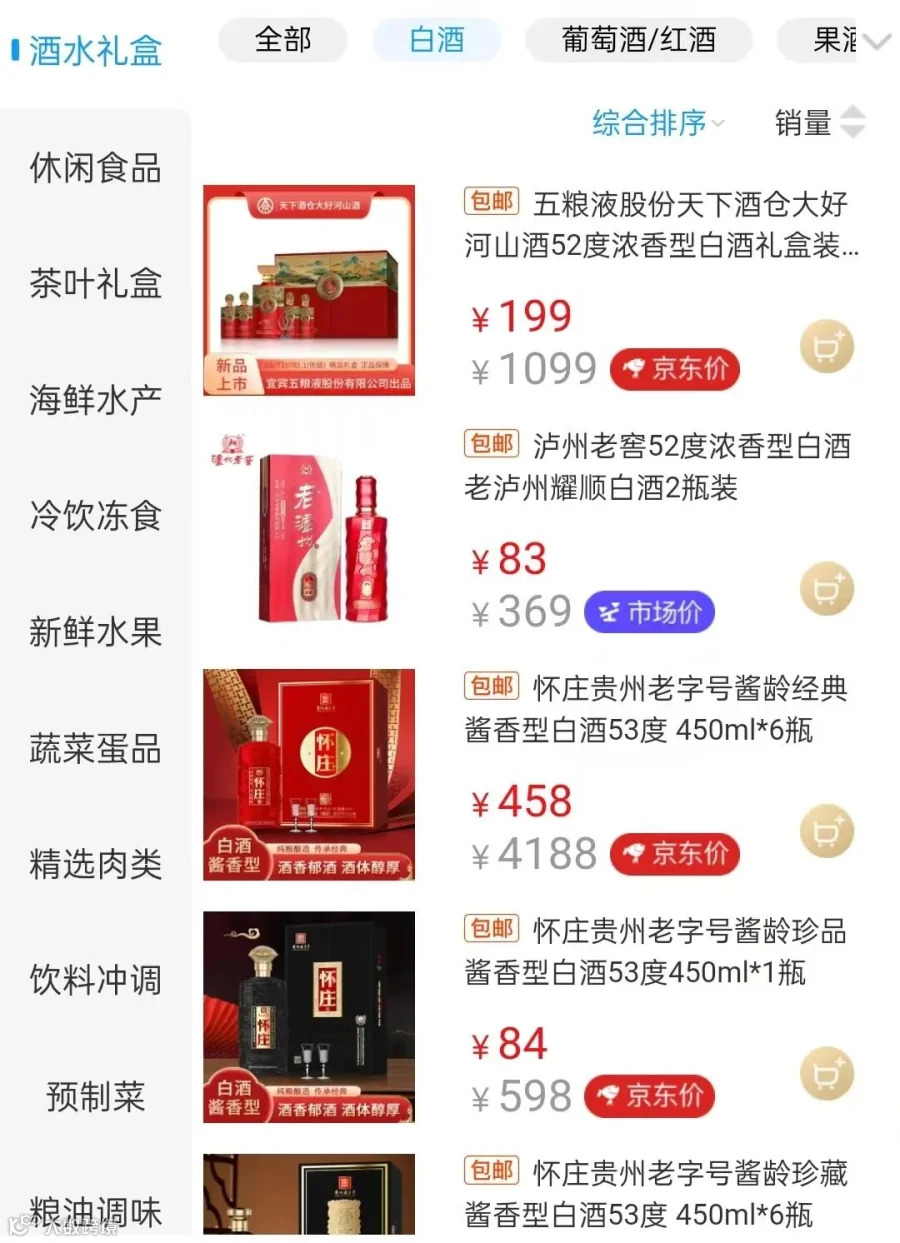This screenshot has width=900, height=1243.
Task: Expand the category chips dropdown arrow
Action: [x=876, y=42]
